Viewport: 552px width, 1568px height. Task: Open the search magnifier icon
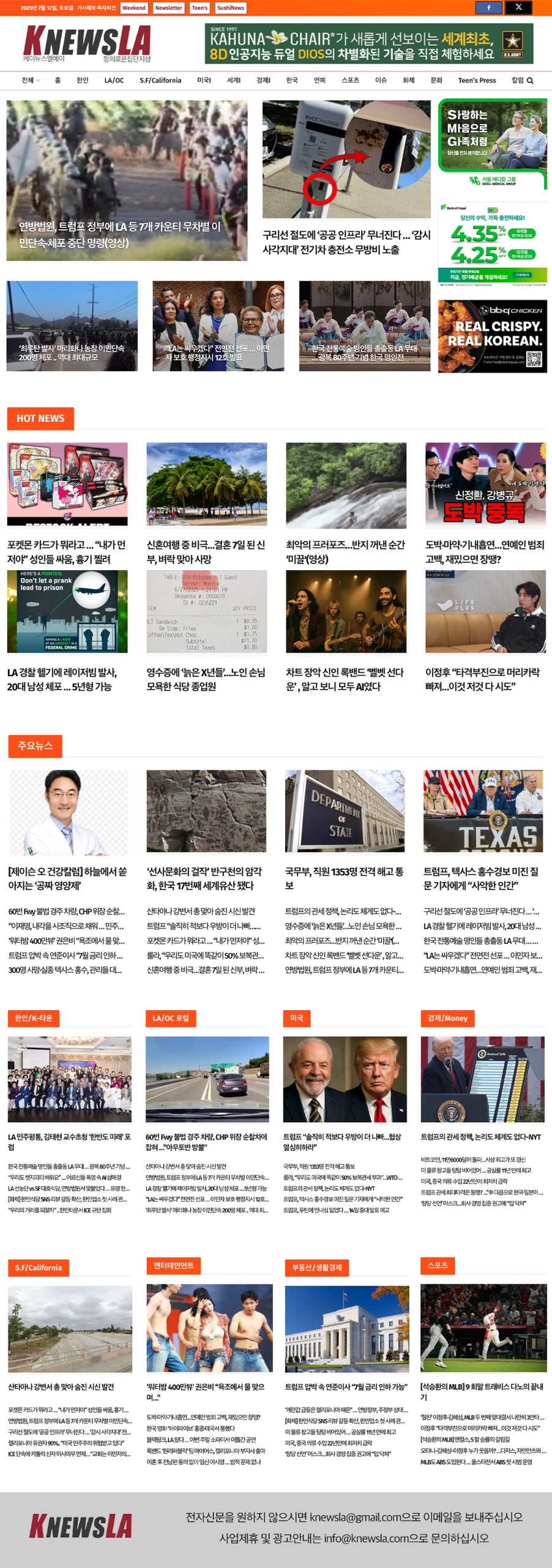(x=530, y=81)
